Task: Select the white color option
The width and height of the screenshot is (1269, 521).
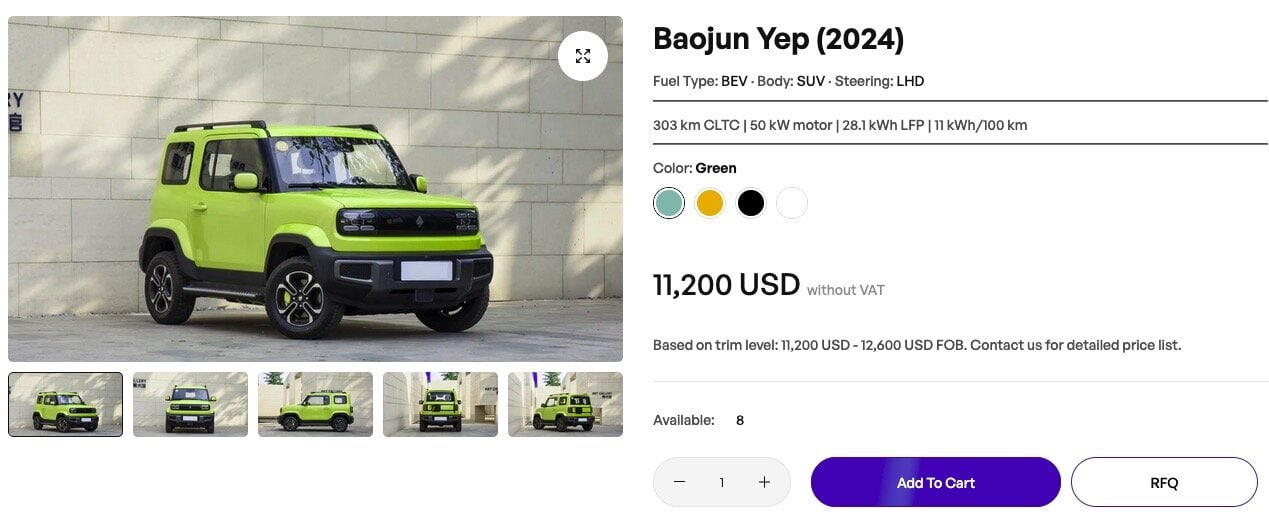Action: [791, 203]
